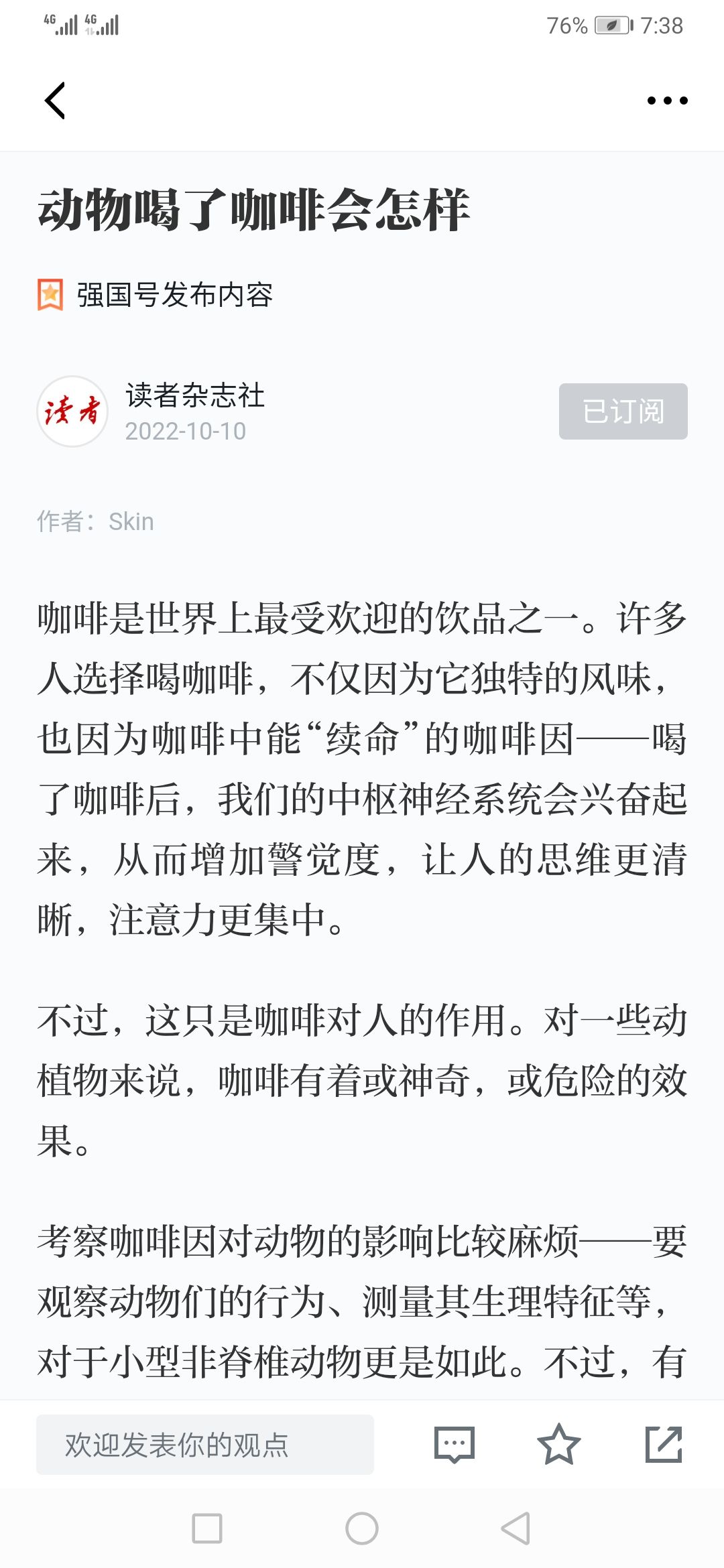724x1568 pixels.
Task: Open the three-dot overflow menu
Action: [x=667, y=101]
